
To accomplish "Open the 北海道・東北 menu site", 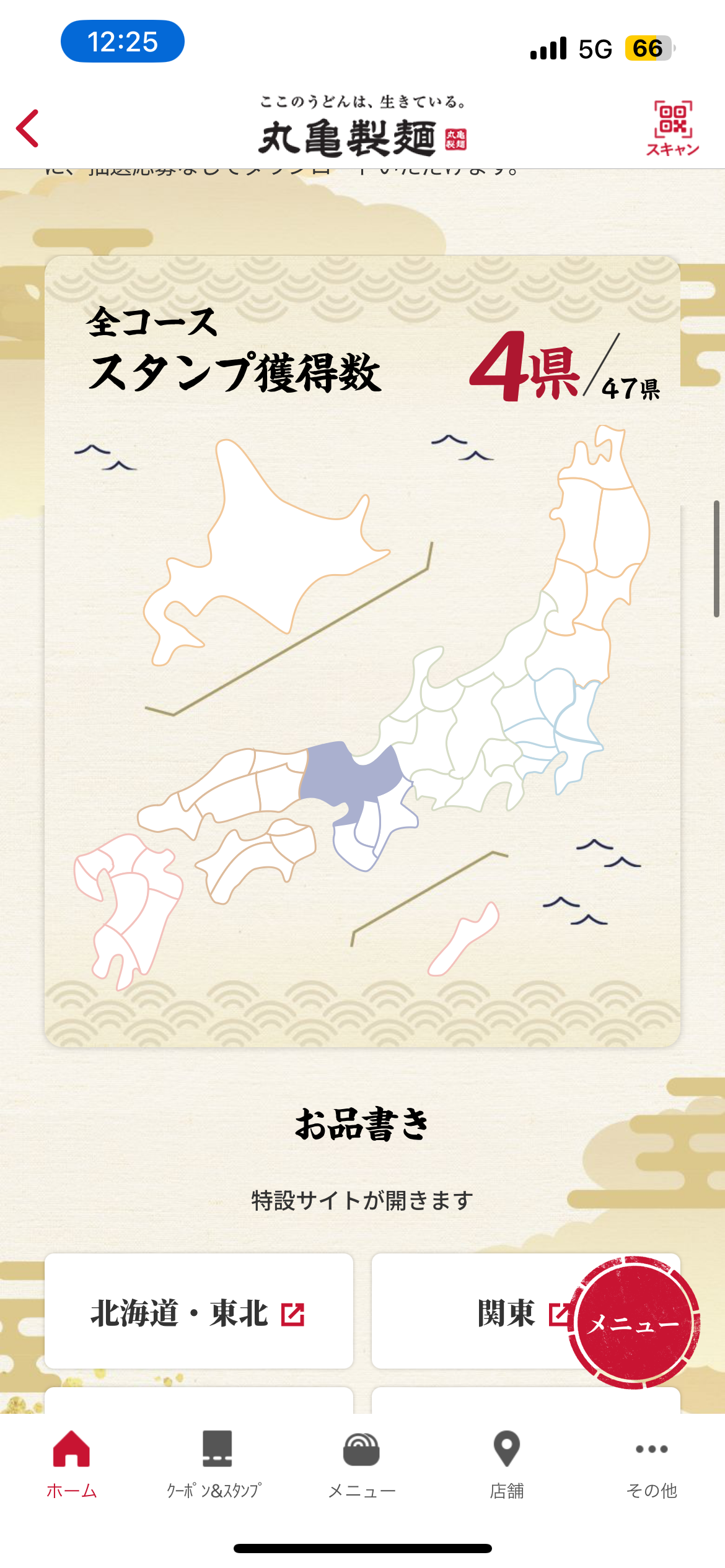I will pyautogui.click(x=198, y=1313).
